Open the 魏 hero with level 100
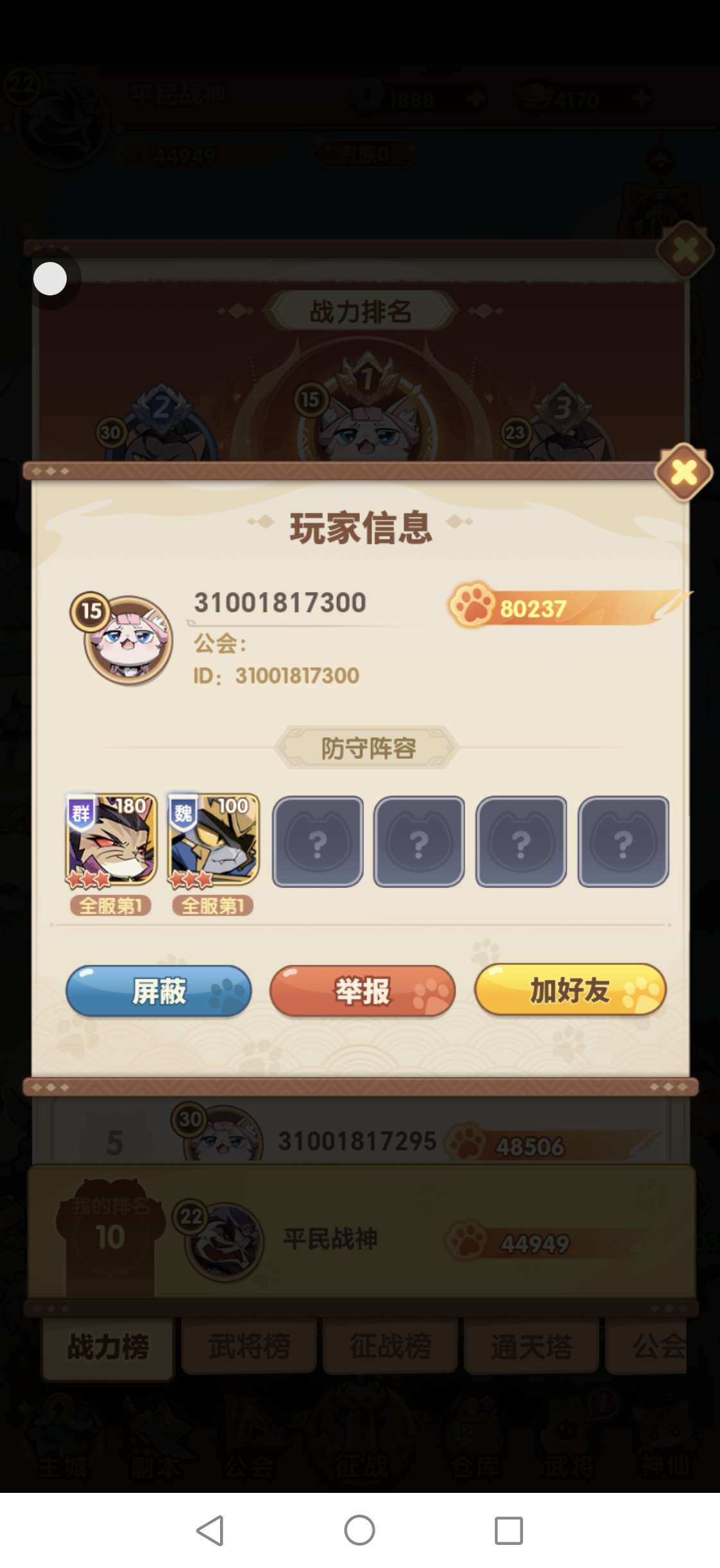Viewport: 720px width, 1568px height. click(213, 841)
